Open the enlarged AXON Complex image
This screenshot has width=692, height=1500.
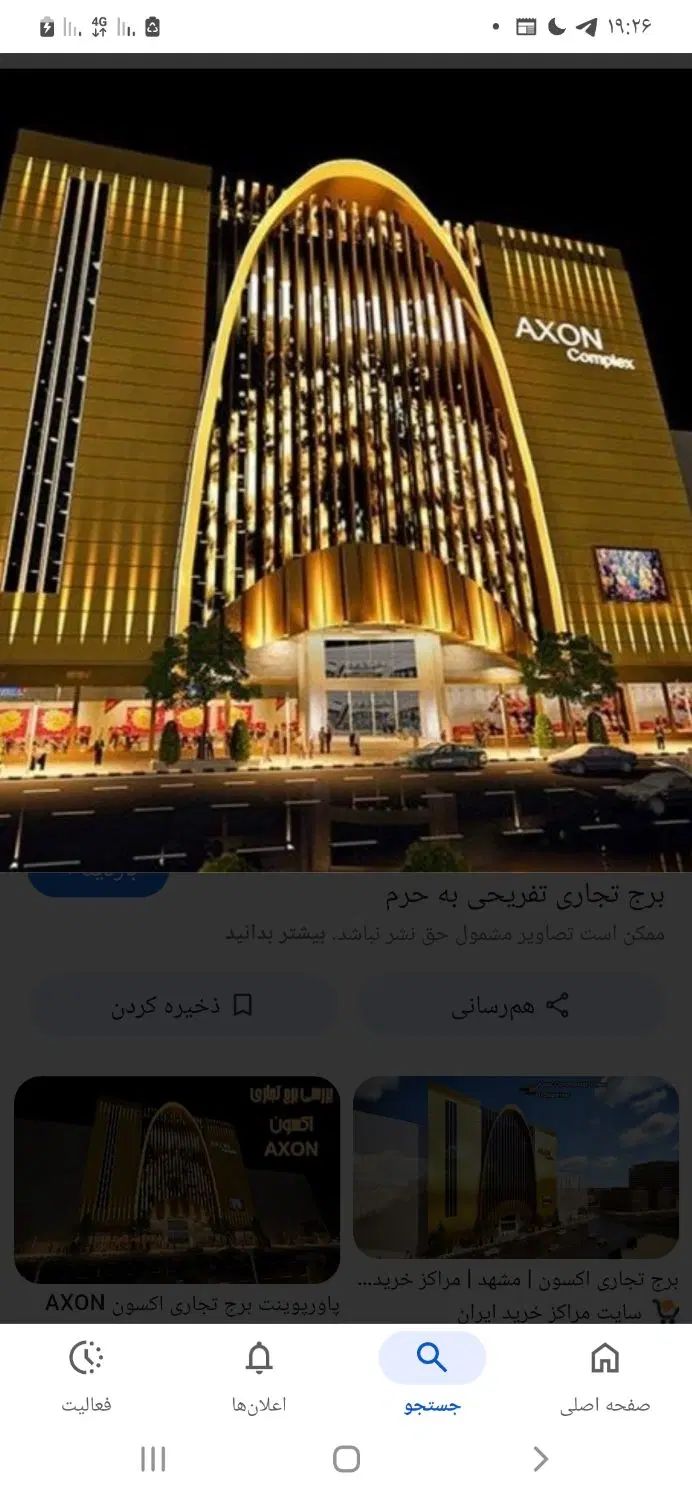(x=346, y=470)
